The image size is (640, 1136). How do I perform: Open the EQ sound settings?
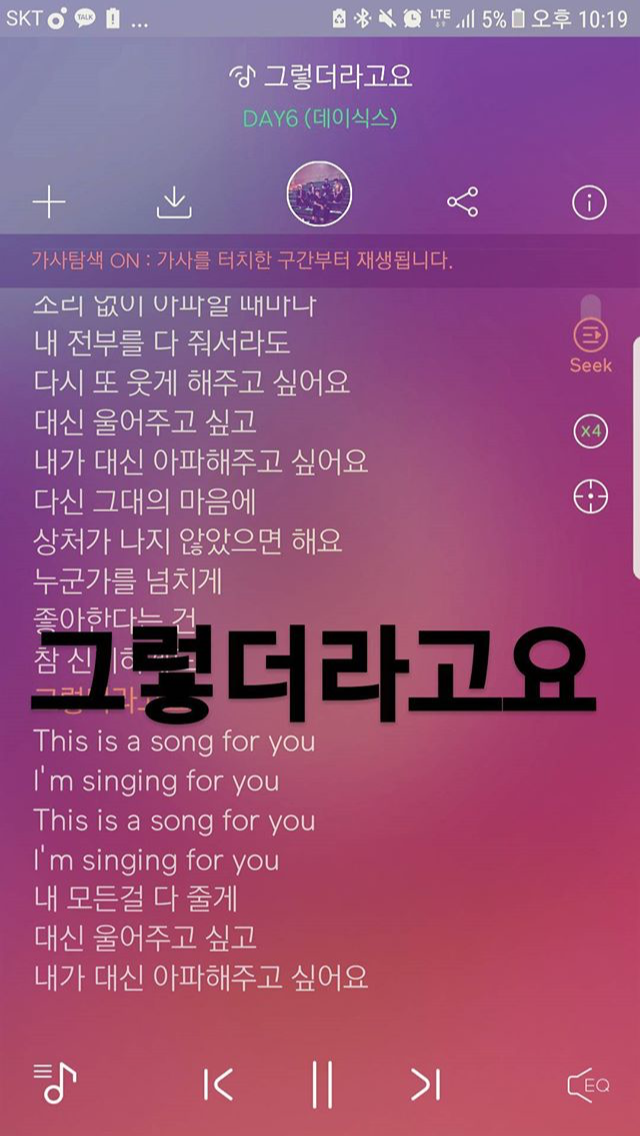click(588, 1085)
